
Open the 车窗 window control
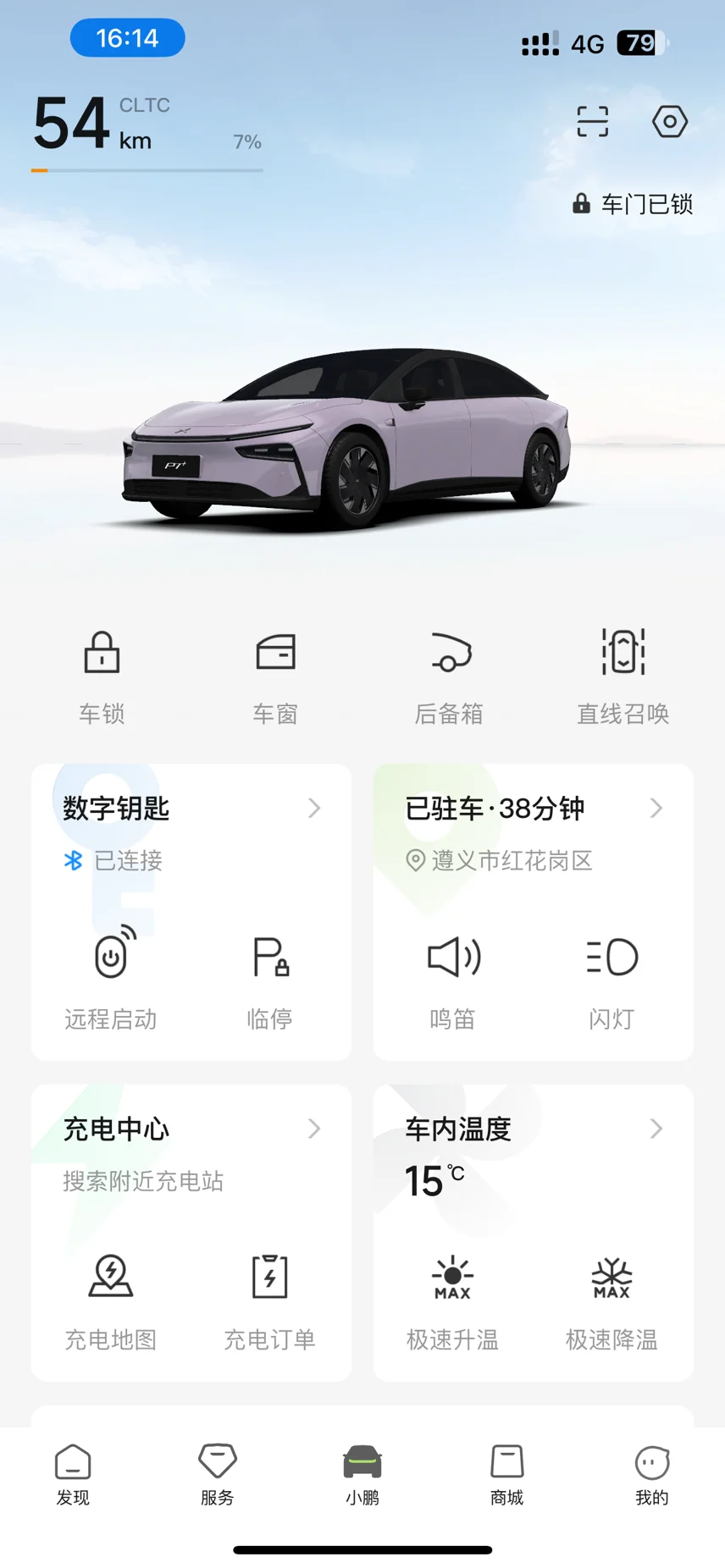(275, 676)
